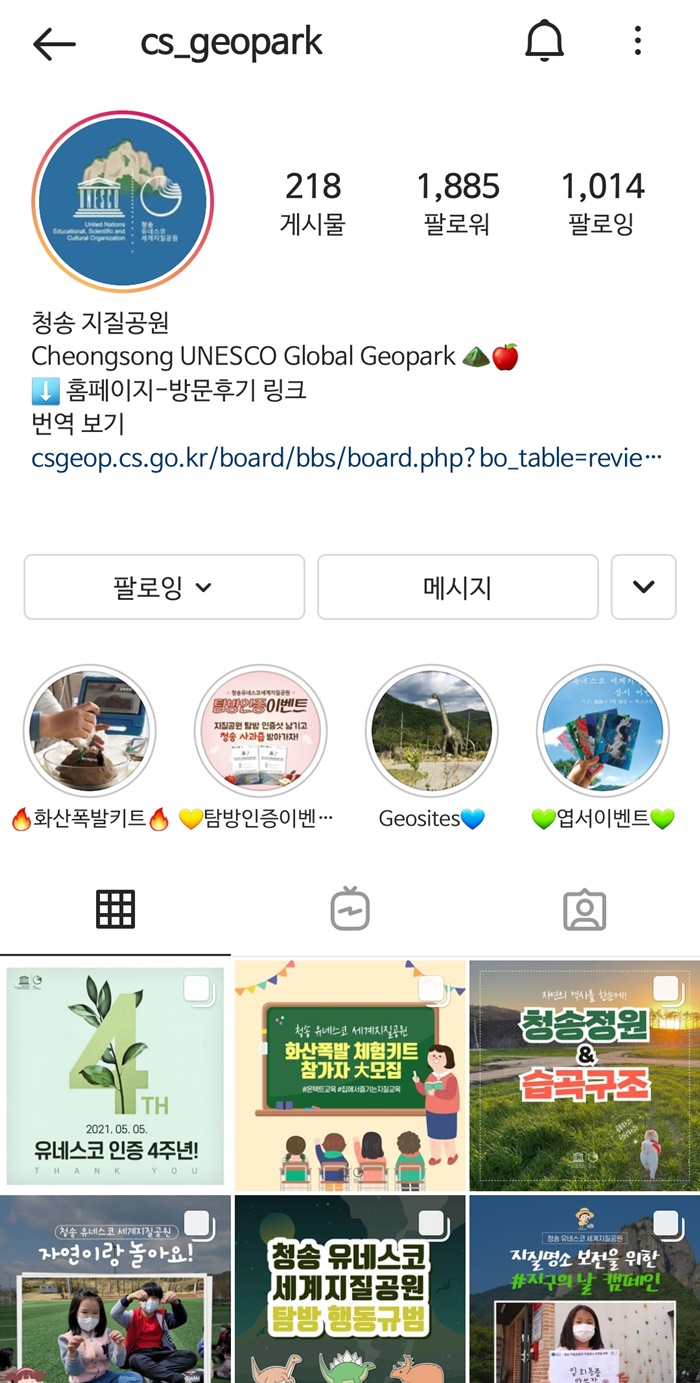This screenshot has height=1383, width=700.
Task: Send a message with the 메시지 button
Action: pyautogui.click(x=457, y=587)
